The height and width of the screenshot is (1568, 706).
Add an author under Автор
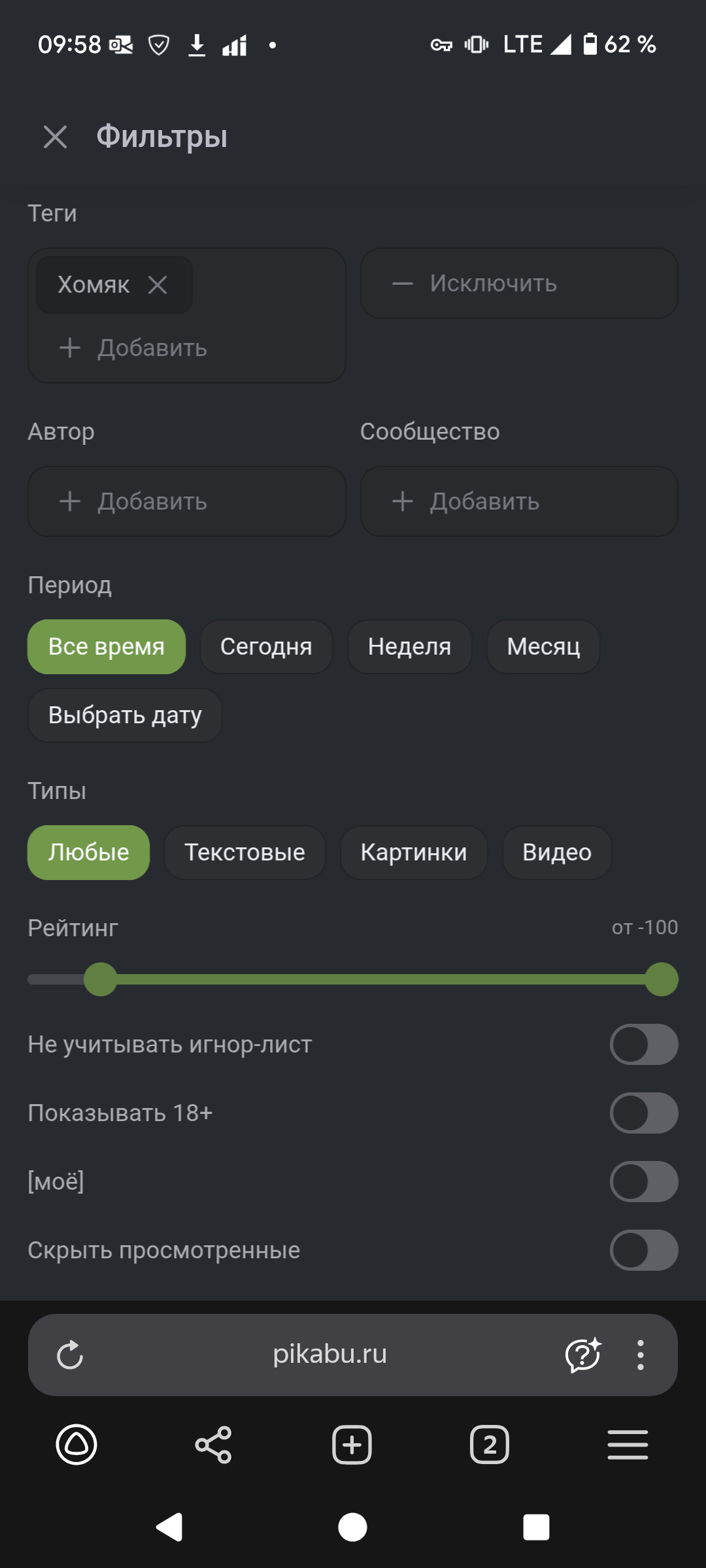pos(186,502)
